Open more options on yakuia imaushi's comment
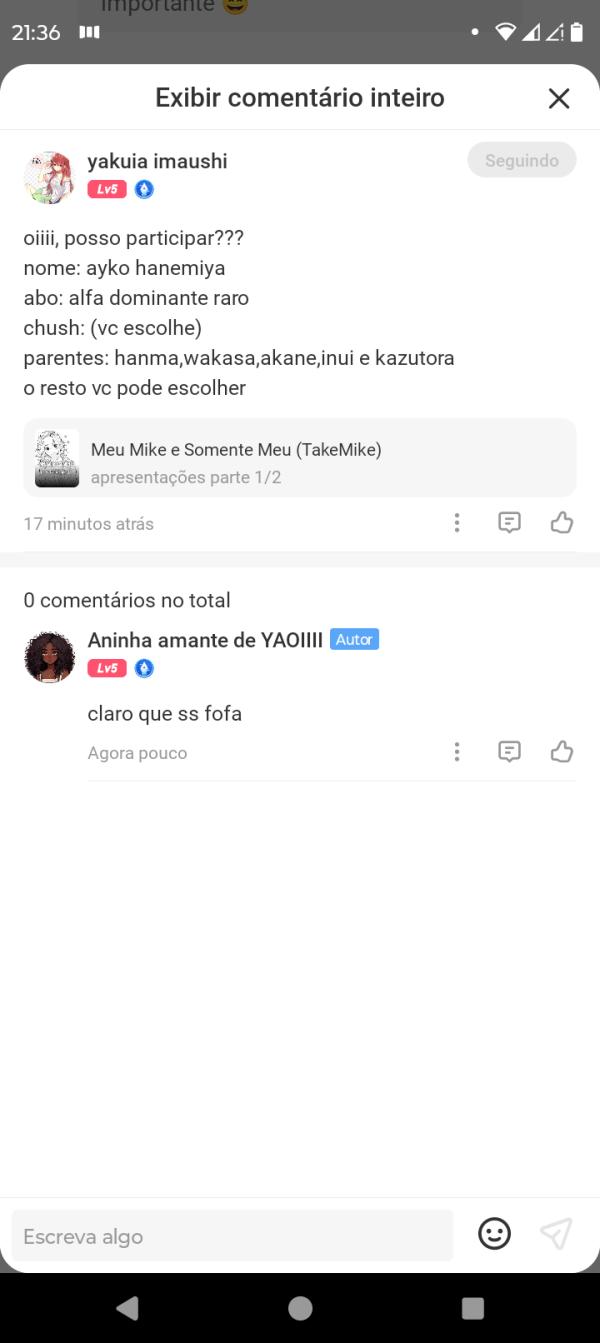The height and width of the screenshot is (1343, 600). (457, 523)
